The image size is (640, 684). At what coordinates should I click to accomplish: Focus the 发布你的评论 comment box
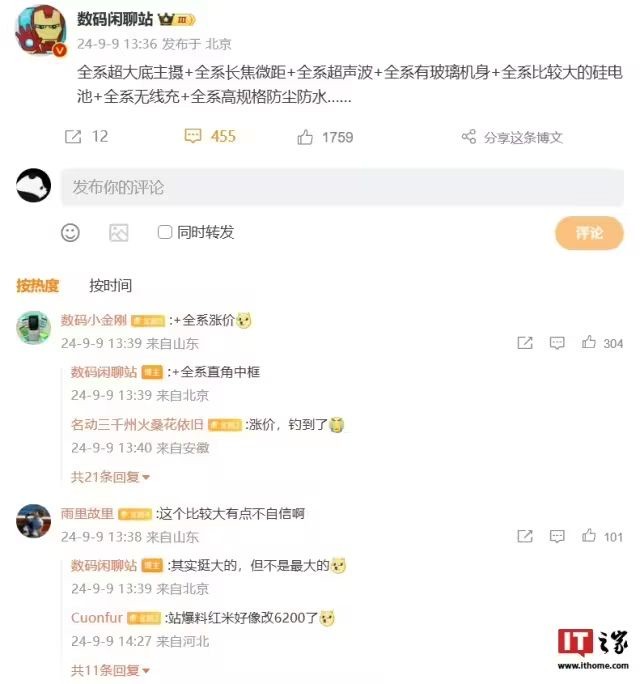[x=340, y=187]
